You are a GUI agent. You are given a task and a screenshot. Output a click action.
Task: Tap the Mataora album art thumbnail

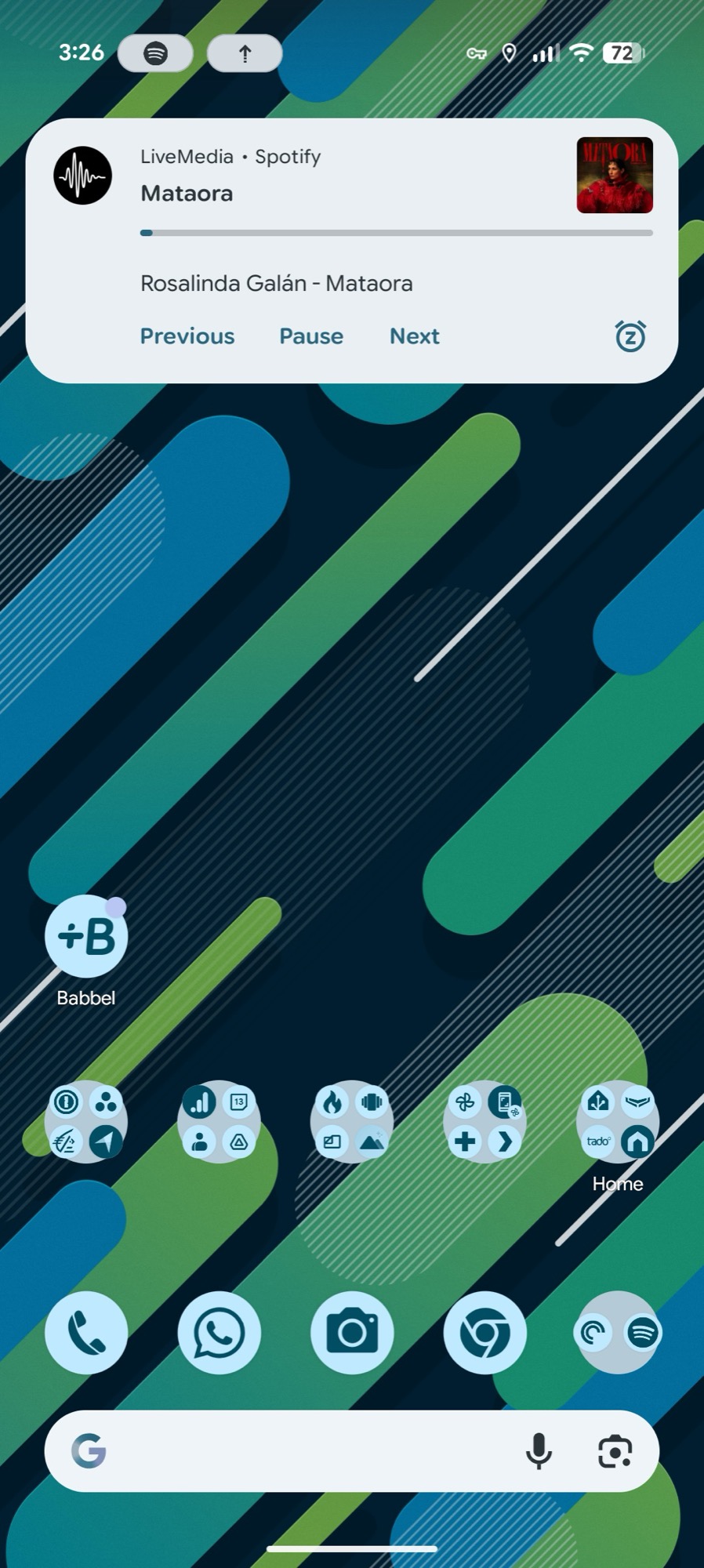coord(615,175)
